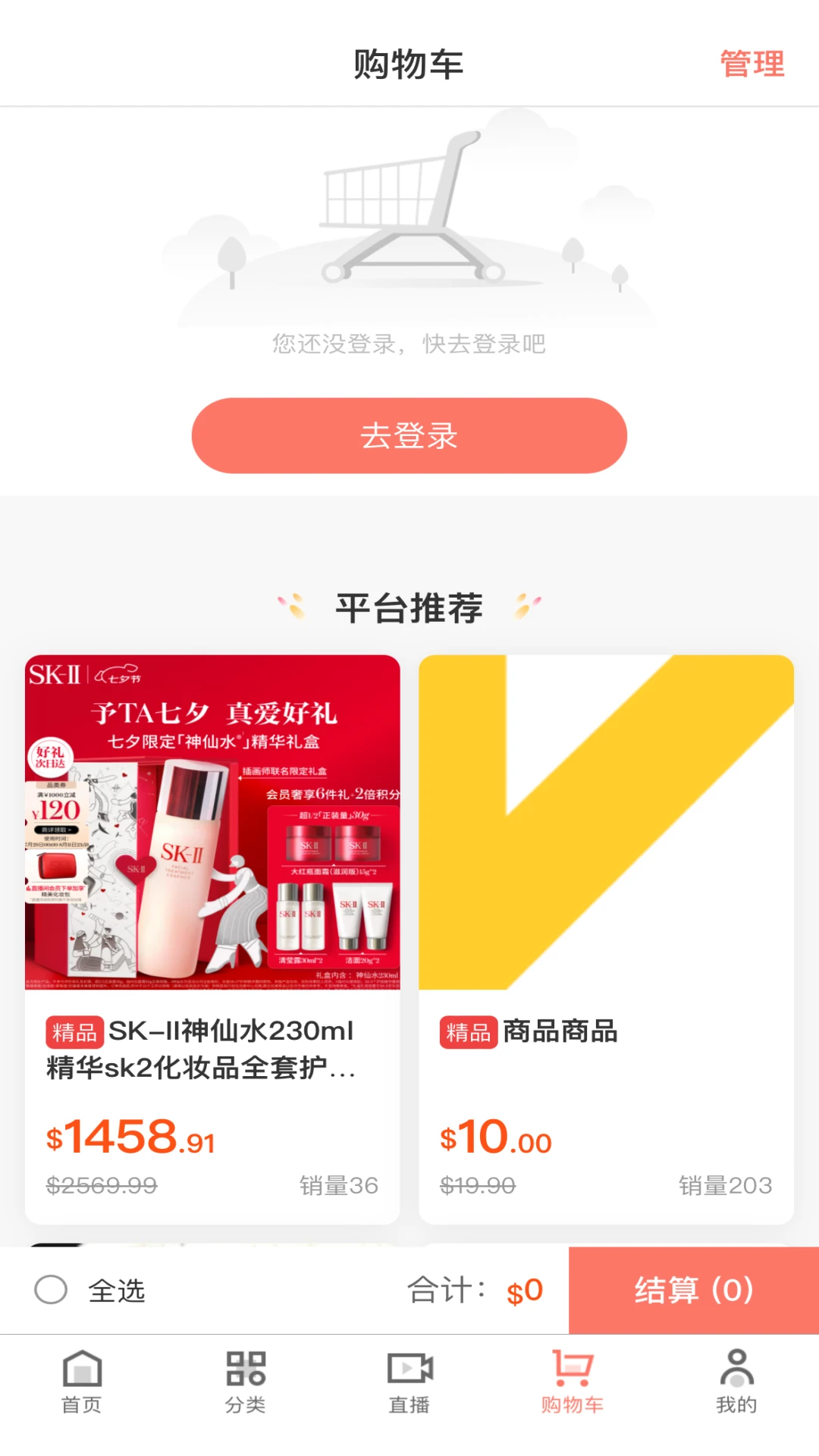Viewport: 819px width, 1456px height.
Task: Tap 管理 to manage the cart
Action: point(752,64)
